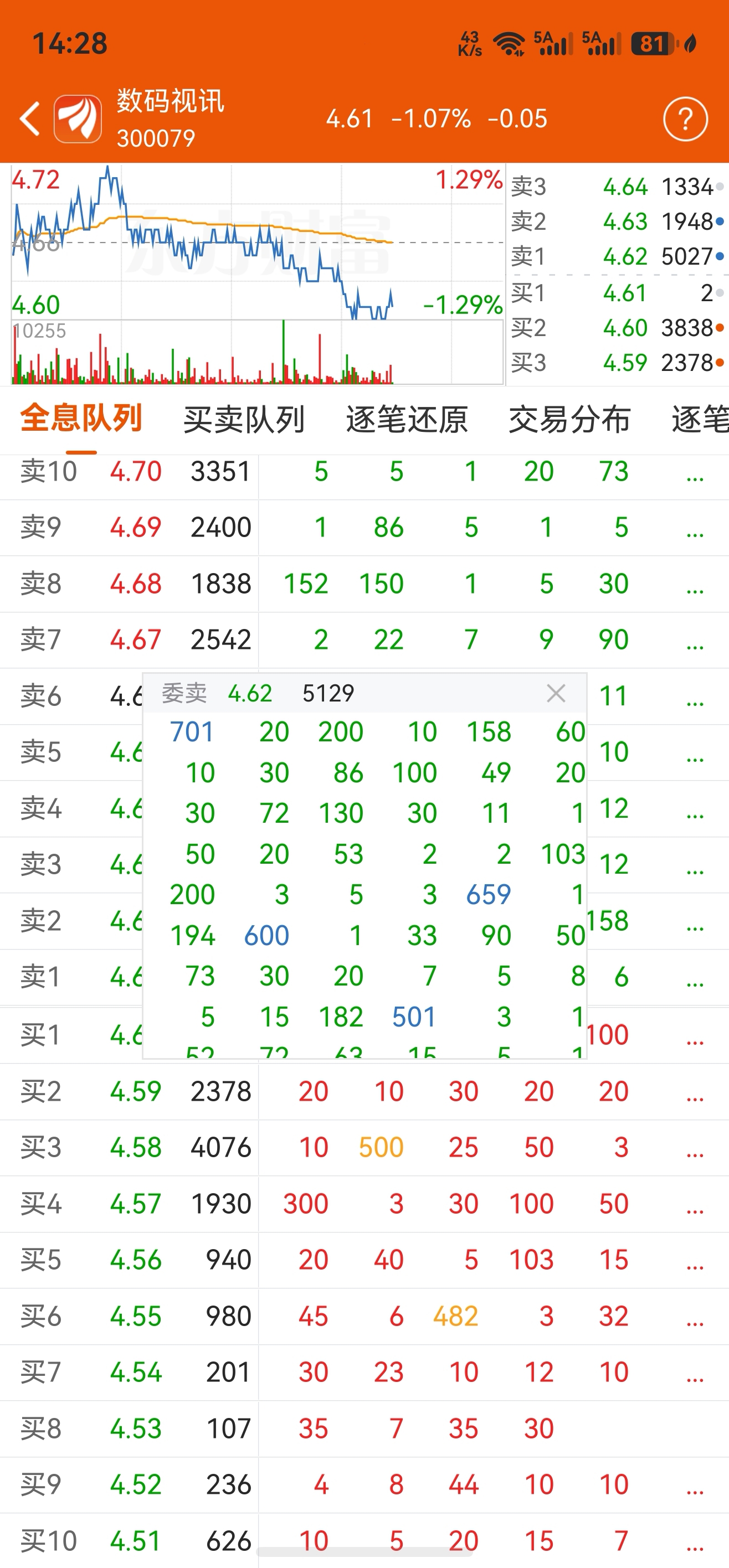Show more orders for 买2 at 4.59
This screenshot has width=729, height=1568.
point(695,1091)
